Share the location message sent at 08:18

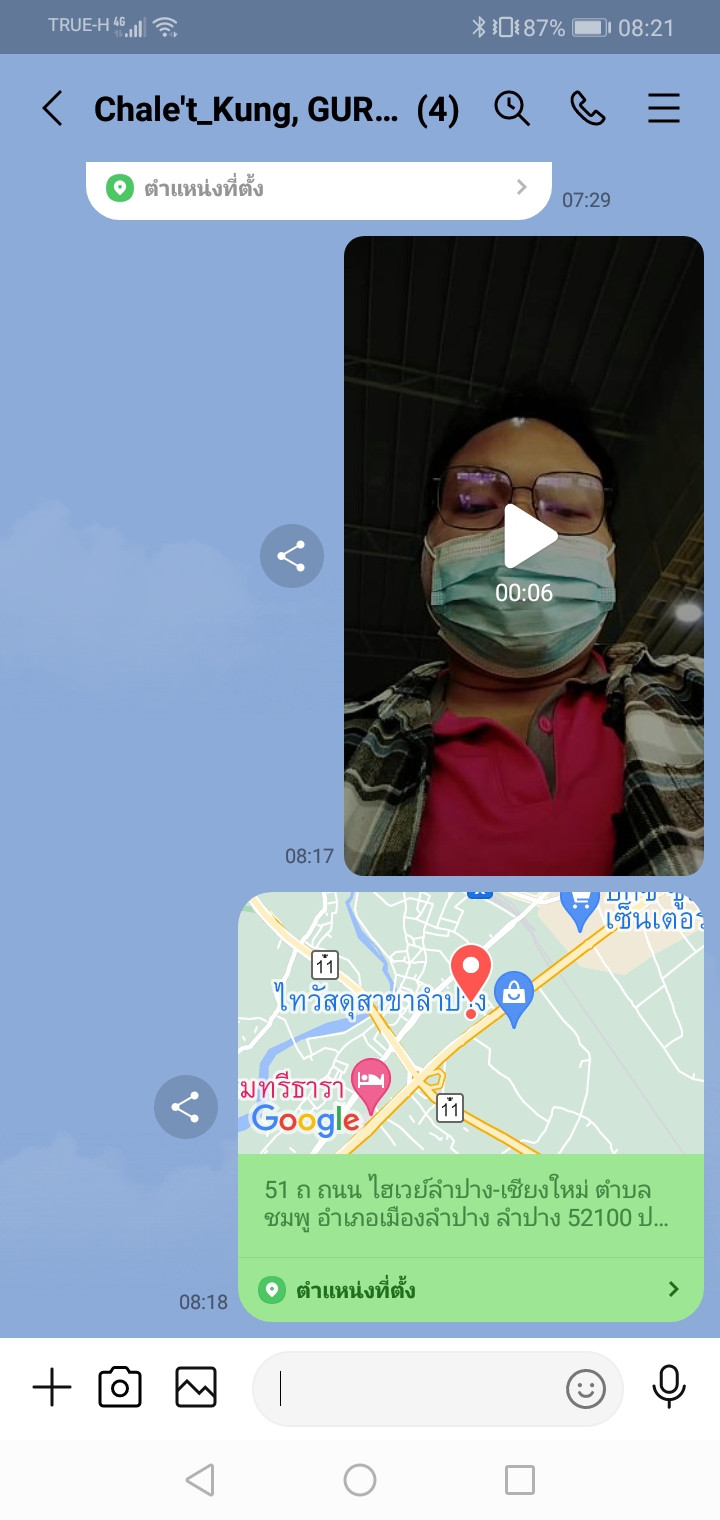click(185, 1107)
